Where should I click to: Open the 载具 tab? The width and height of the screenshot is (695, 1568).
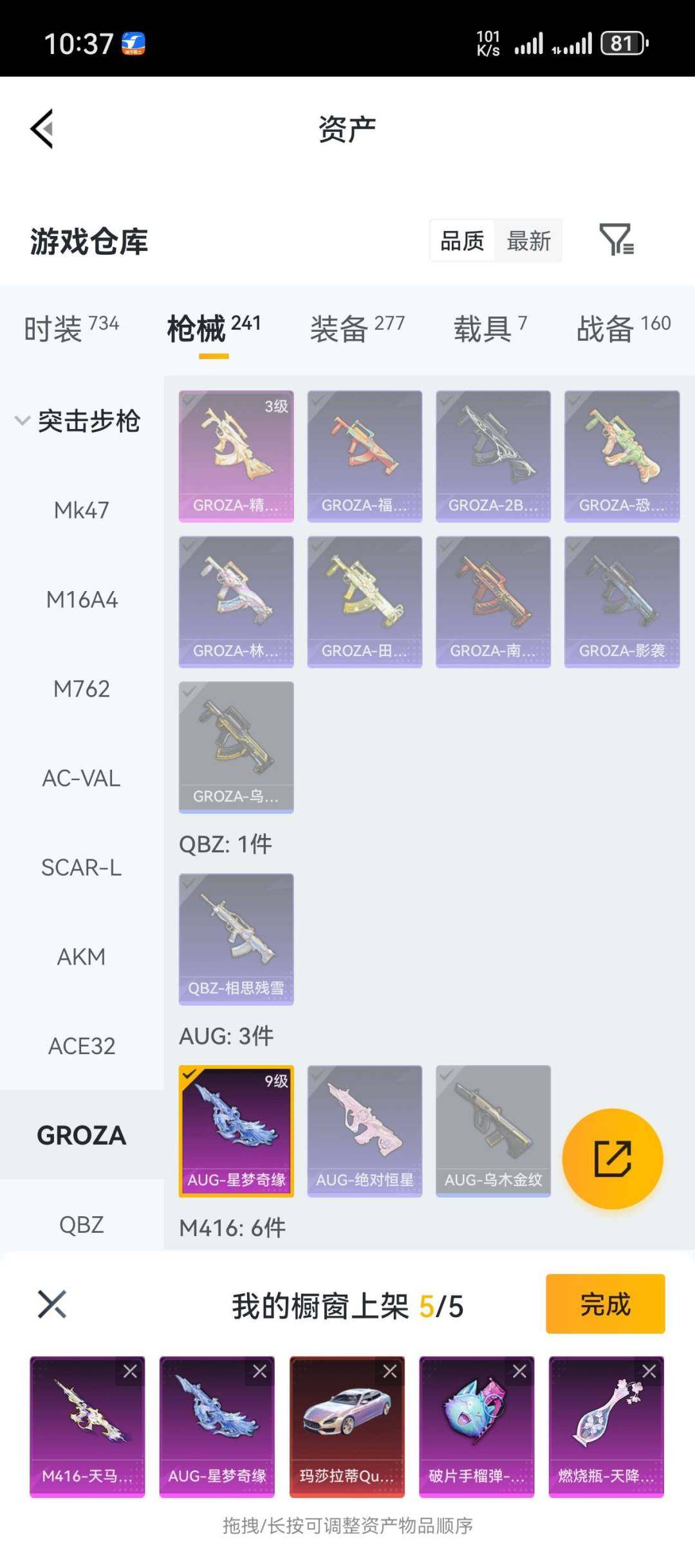pos(490,329)
